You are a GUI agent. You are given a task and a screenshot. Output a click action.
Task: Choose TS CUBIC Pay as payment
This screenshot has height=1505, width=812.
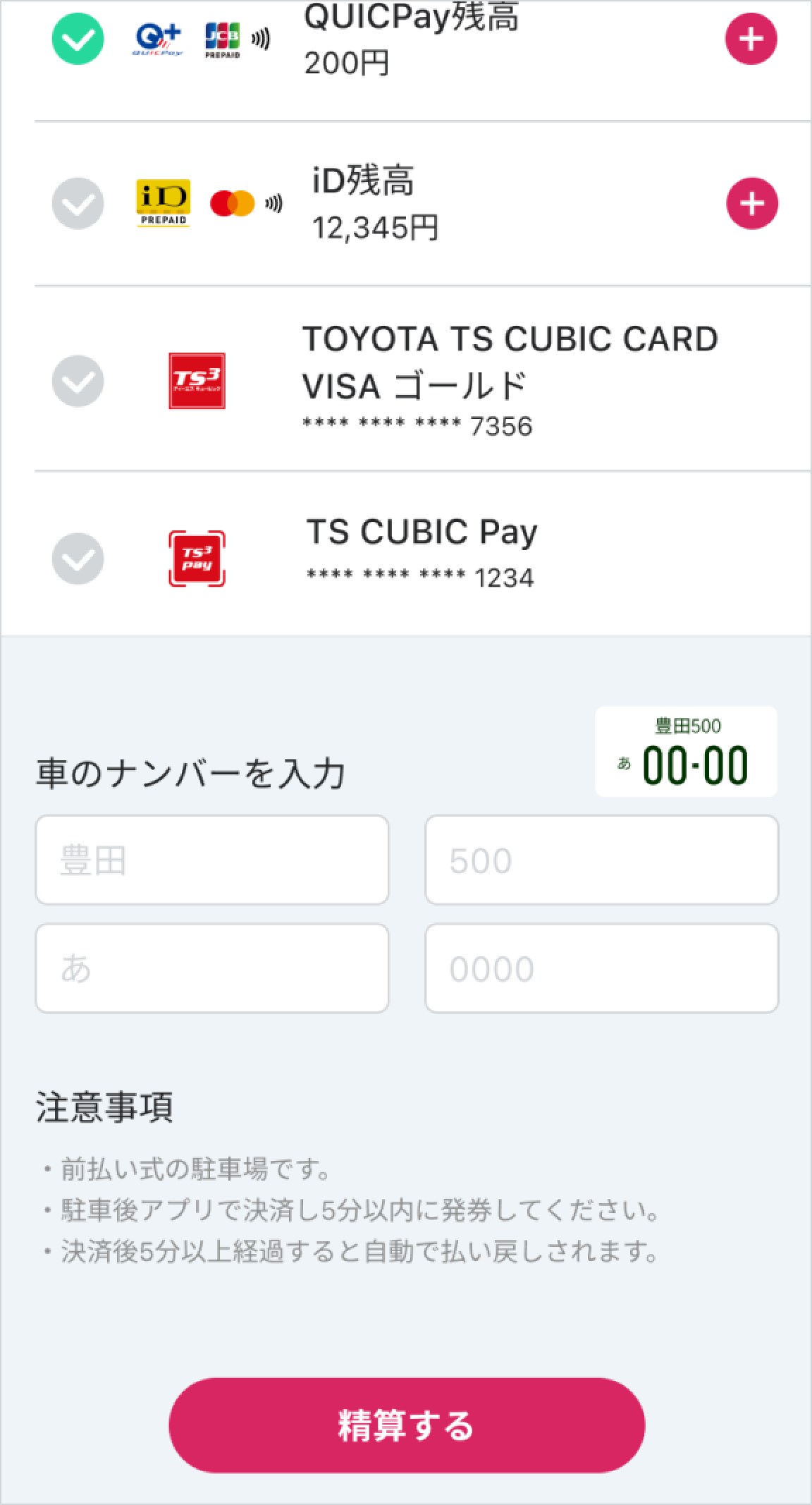point(78,559)
